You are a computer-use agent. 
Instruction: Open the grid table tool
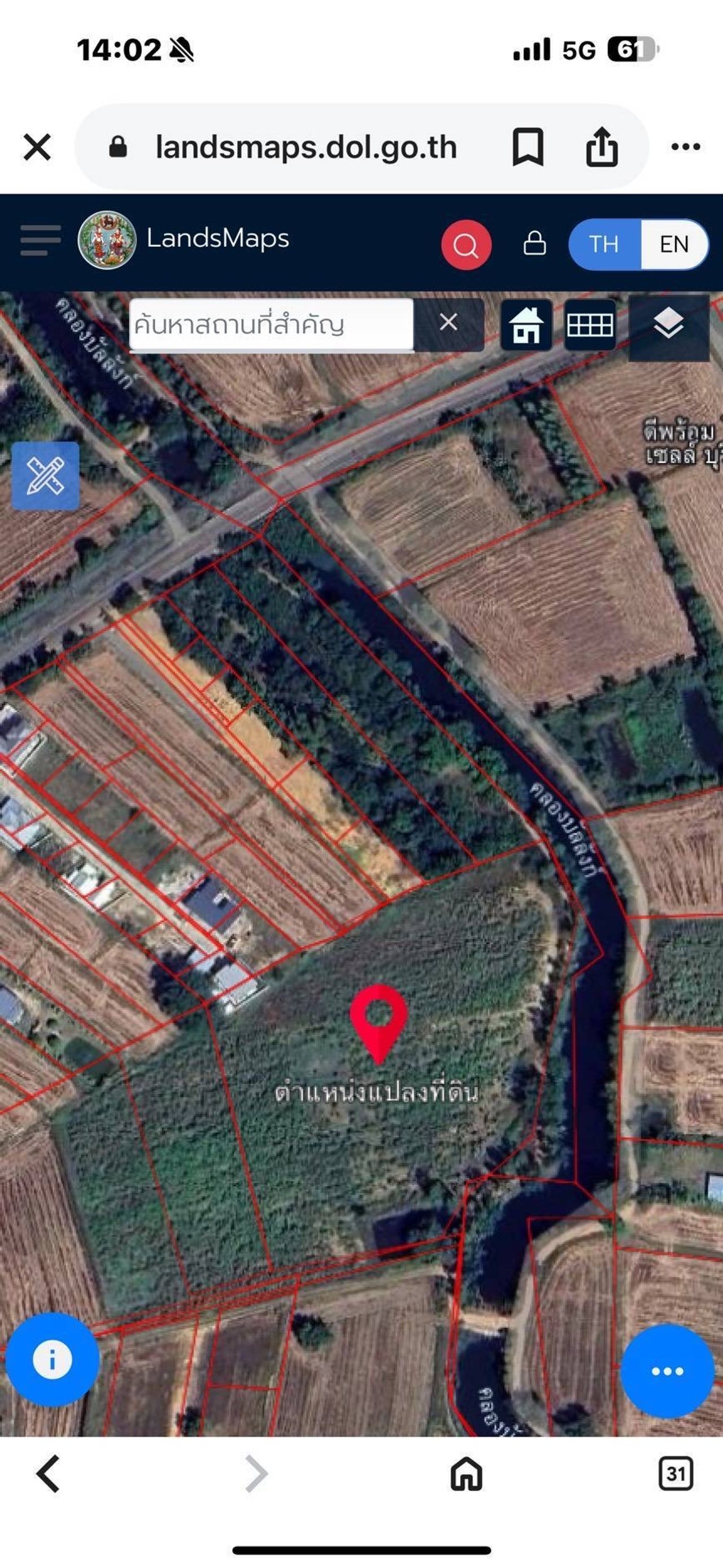pyautogui.click(x=590, y=325)
